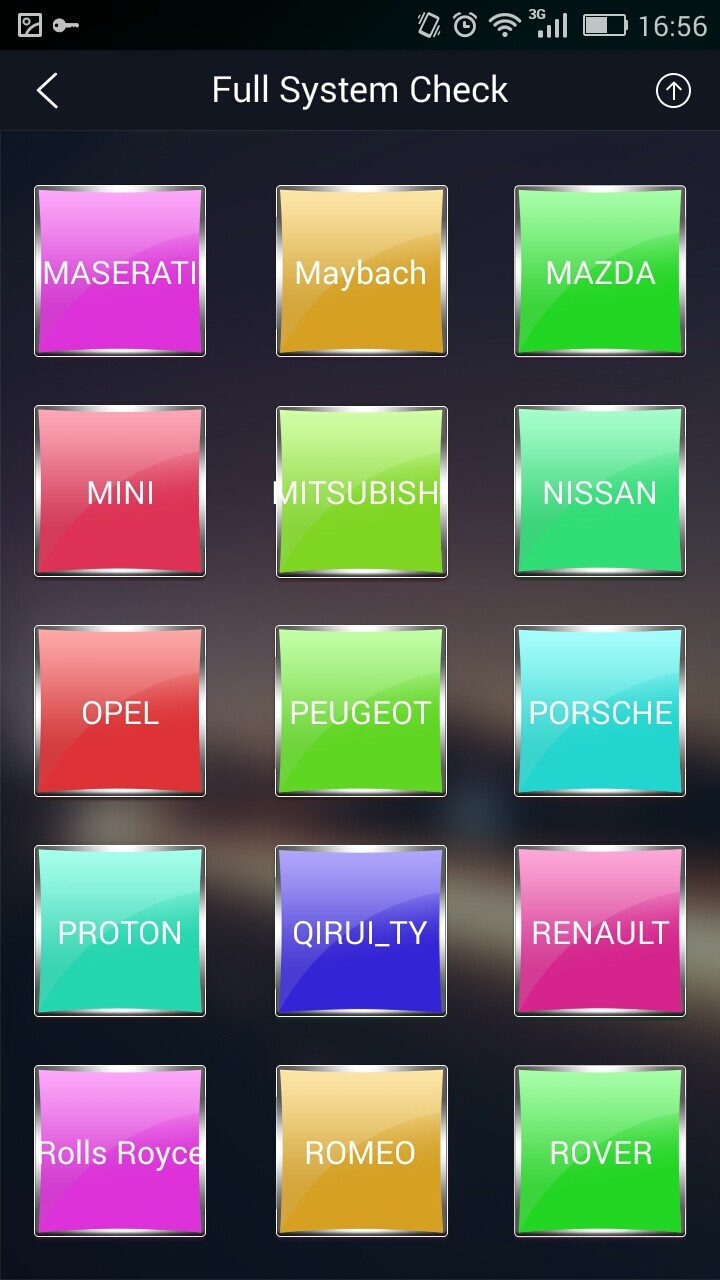Select PEUGEOT for system check
Viewport: 720px width, 1280px height.
coord(361,711)
